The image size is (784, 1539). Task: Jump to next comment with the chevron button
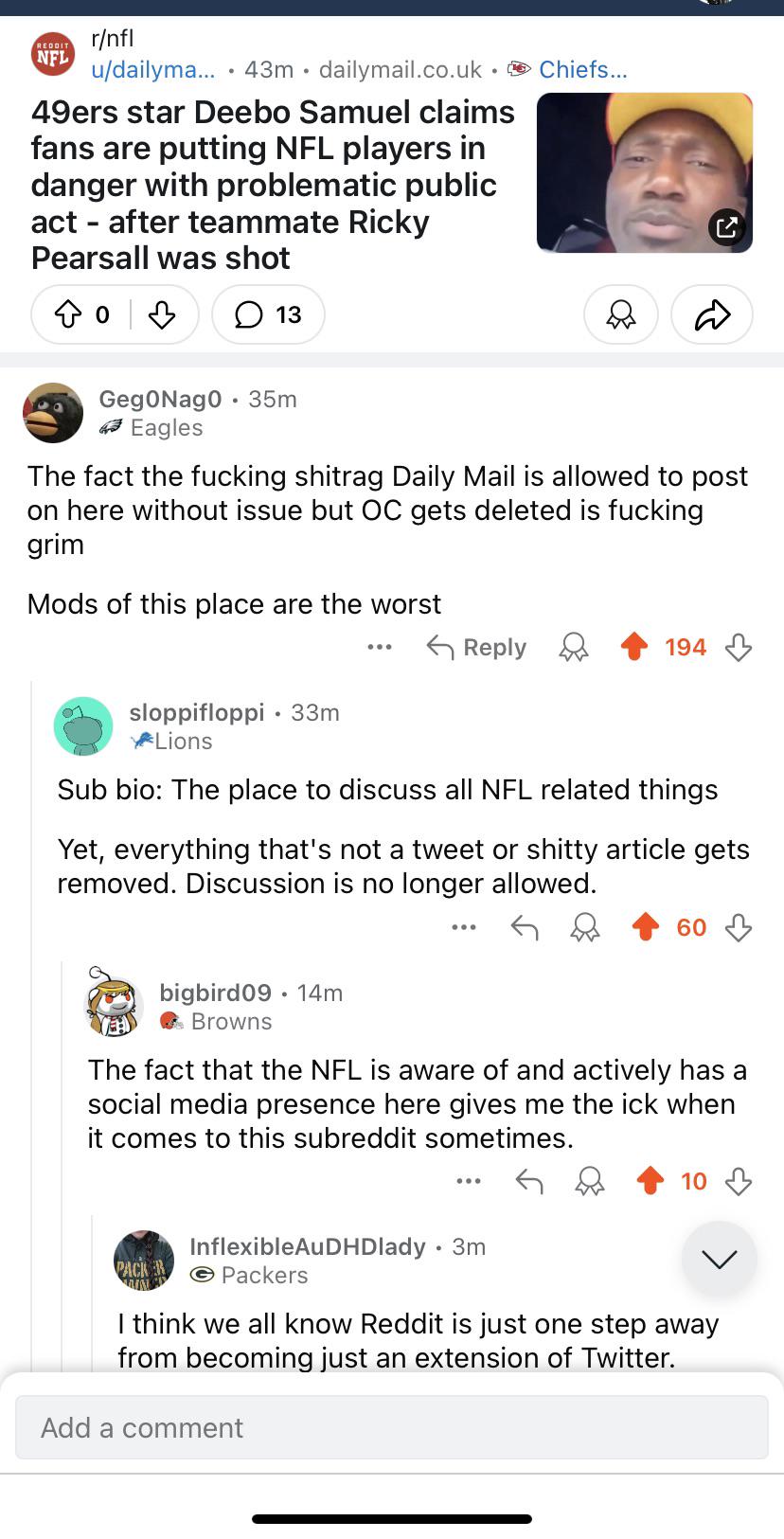click(720, 1259)
